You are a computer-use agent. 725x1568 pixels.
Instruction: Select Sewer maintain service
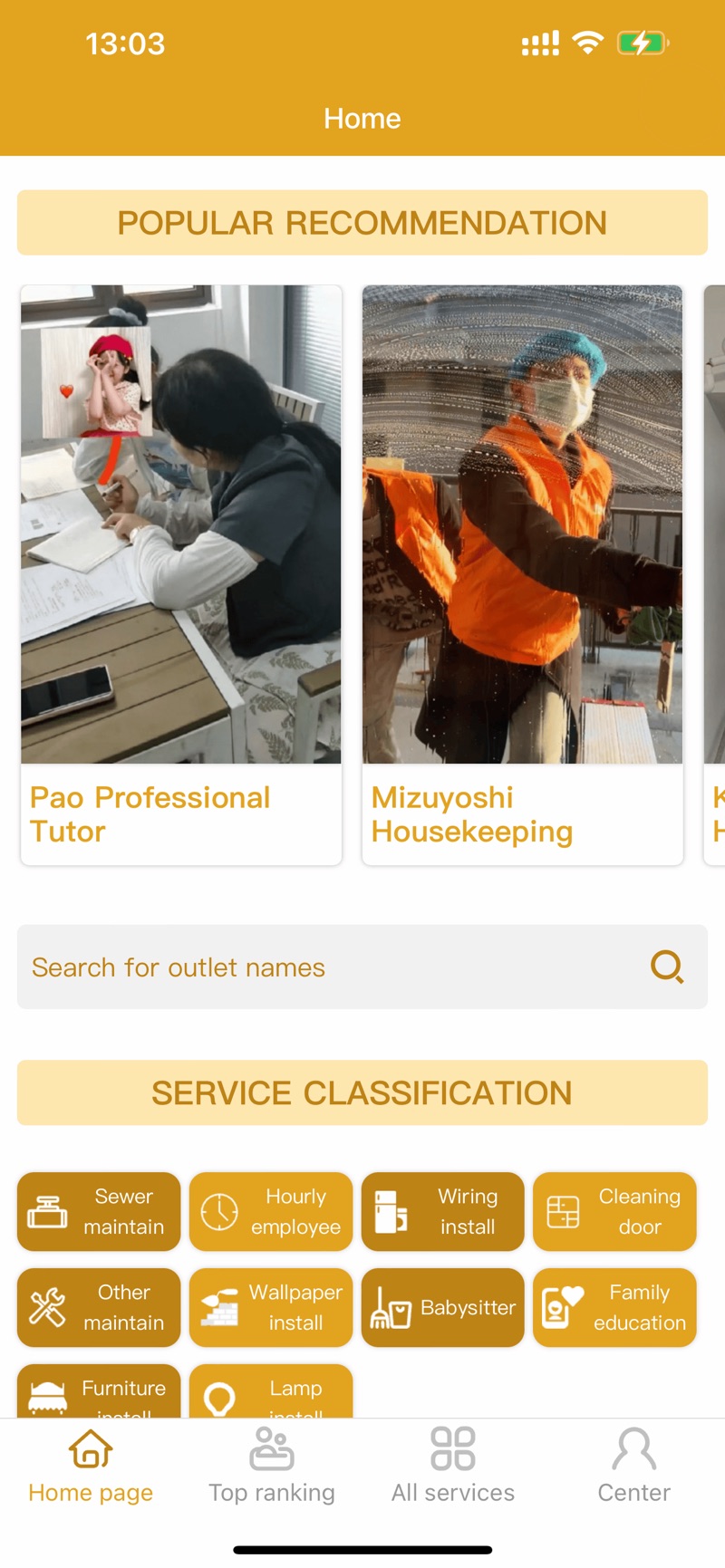99,1211
